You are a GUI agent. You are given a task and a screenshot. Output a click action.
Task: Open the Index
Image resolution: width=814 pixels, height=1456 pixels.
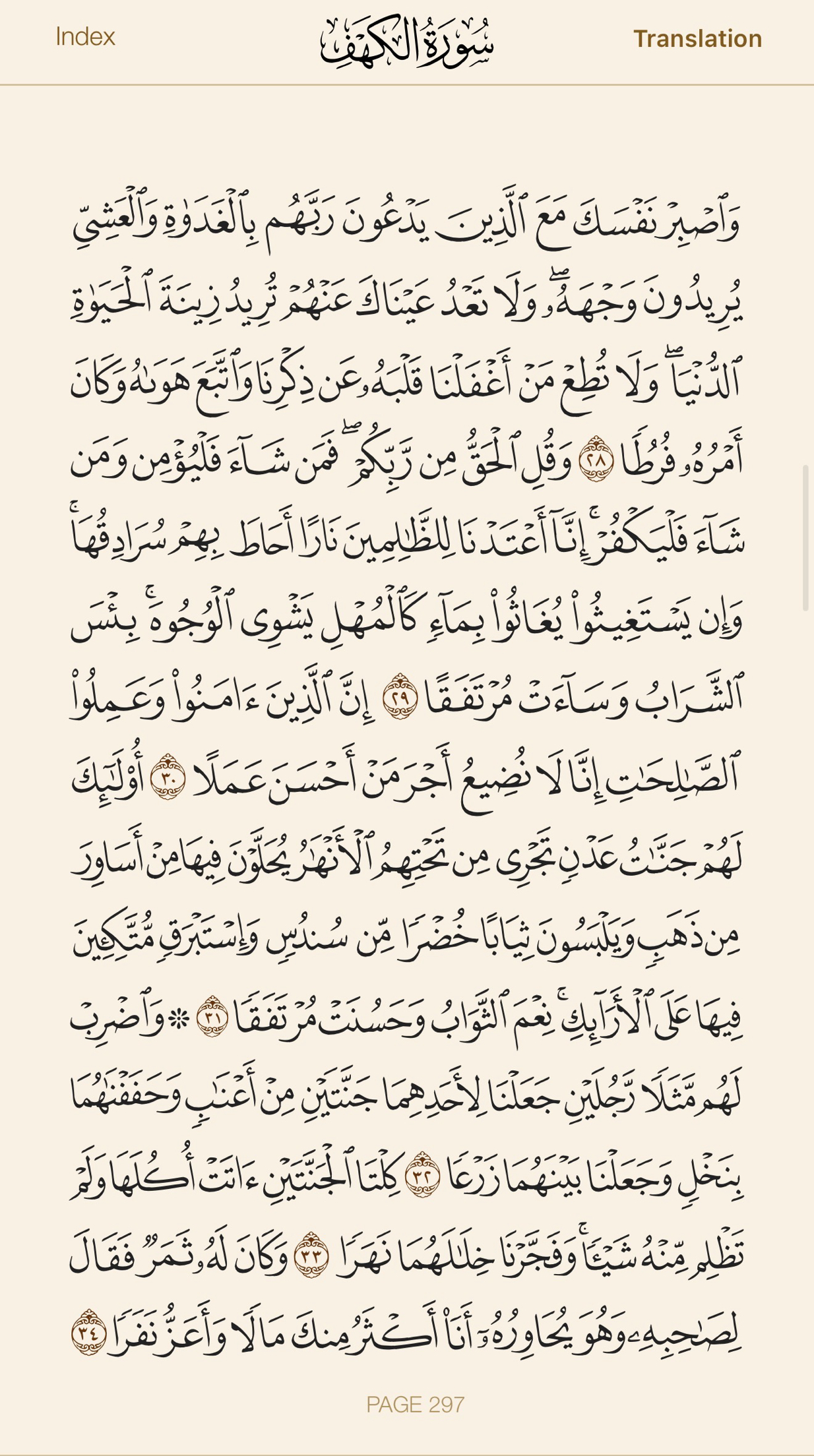pyautogui.click(x=85, y=37)
